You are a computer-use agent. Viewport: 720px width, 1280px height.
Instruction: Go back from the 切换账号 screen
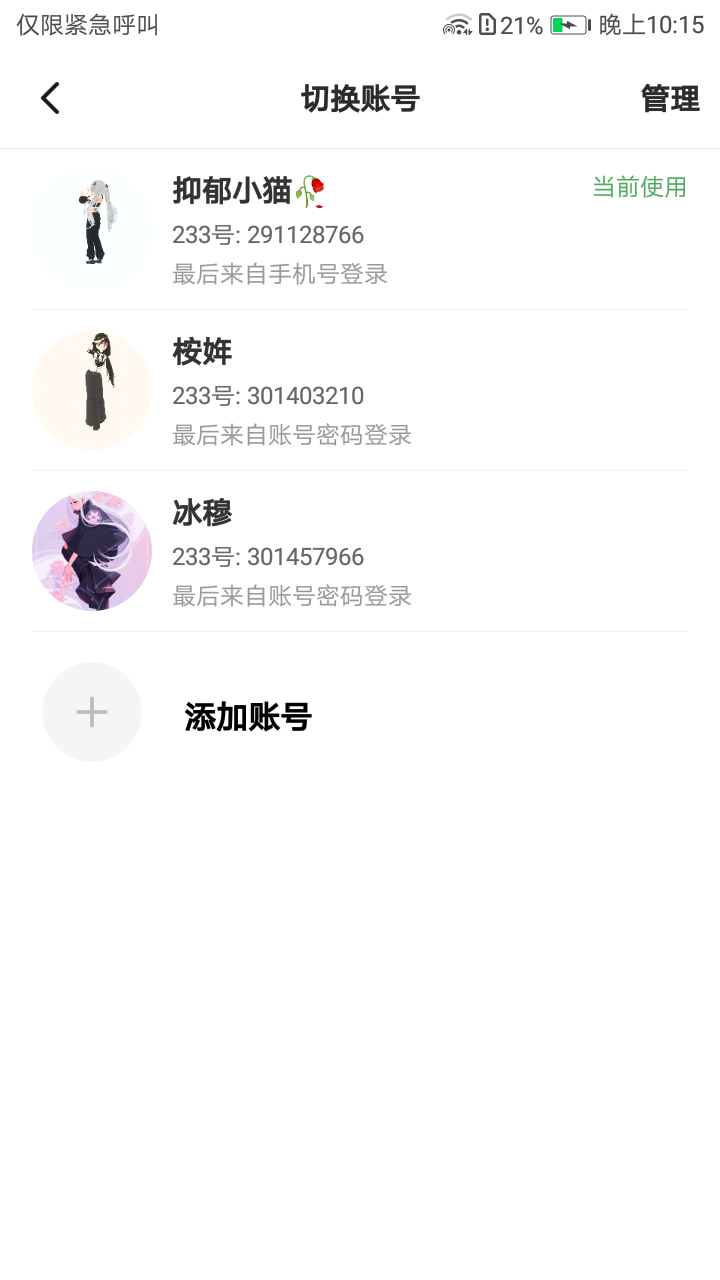[x=50, y=98]
